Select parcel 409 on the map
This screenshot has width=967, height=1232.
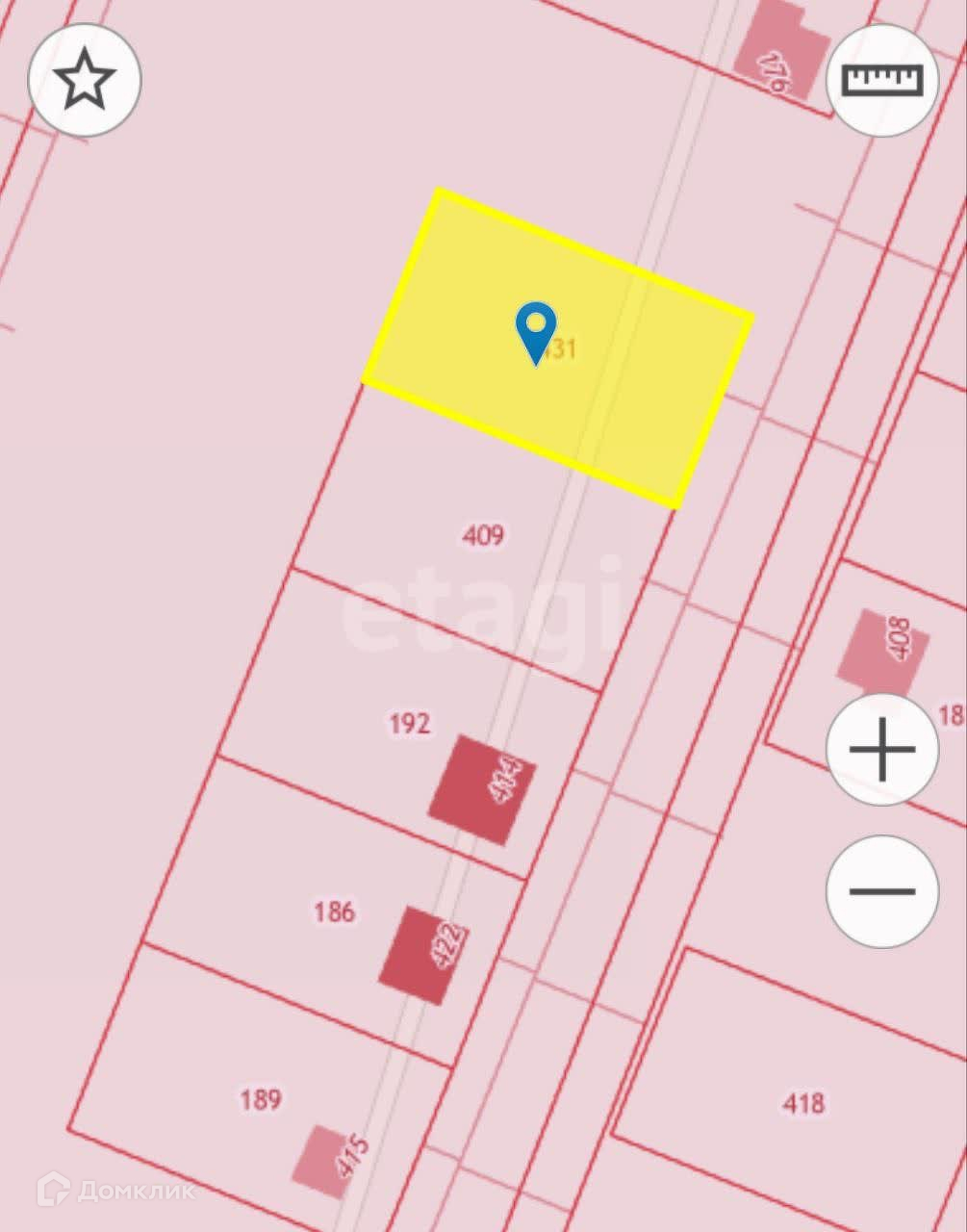click(x=482, y=535)
